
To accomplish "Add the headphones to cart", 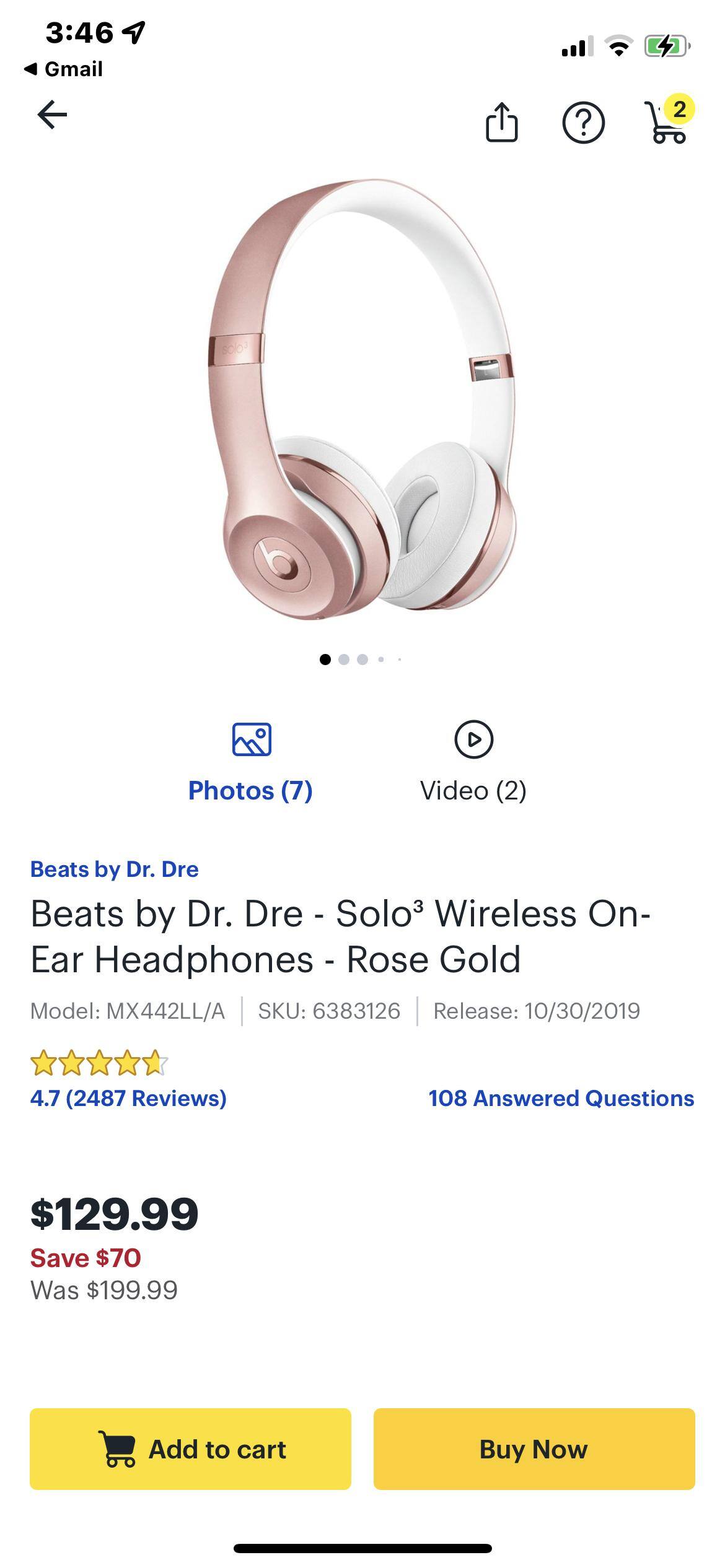I will pyautogui.click(x=190, y=1449).
